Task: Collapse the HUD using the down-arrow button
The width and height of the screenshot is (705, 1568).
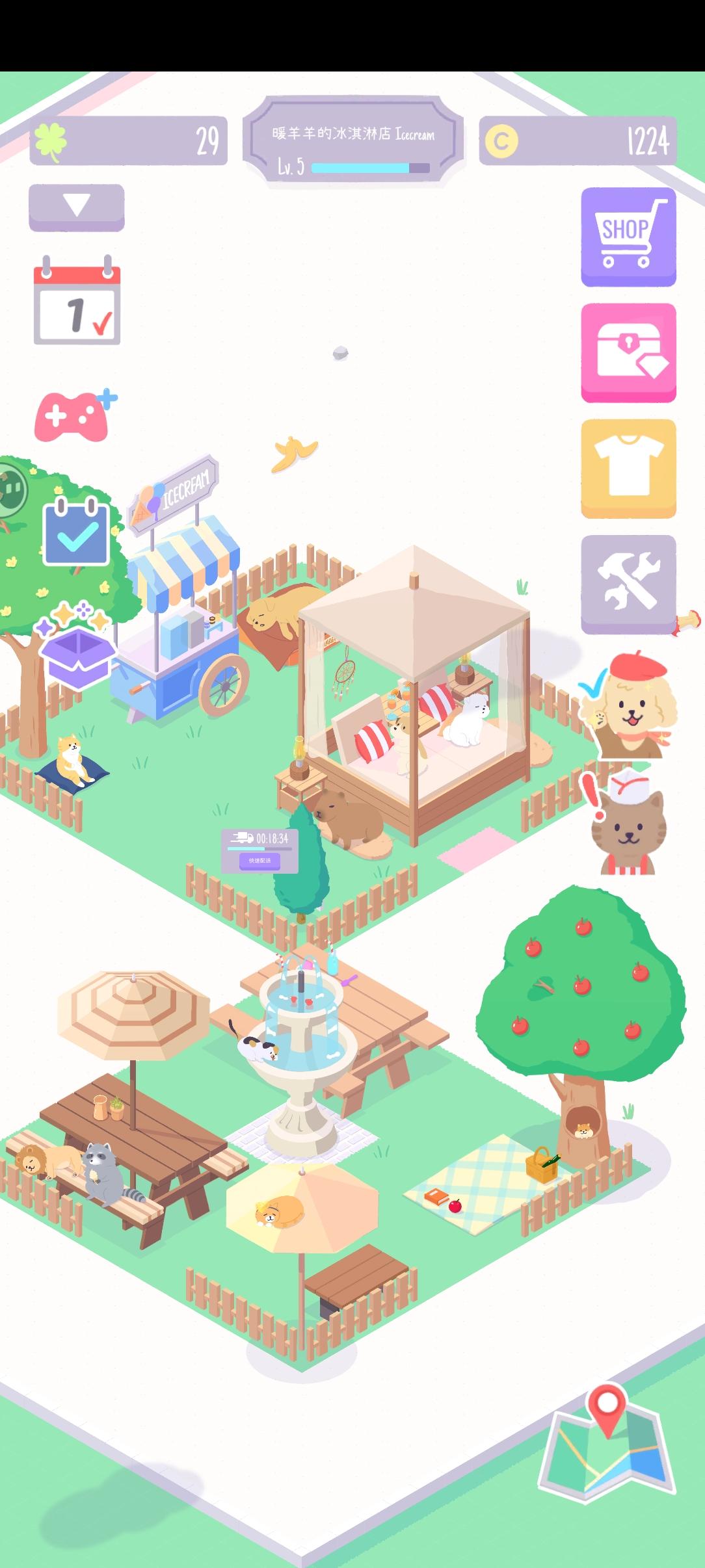Action: click(x=76, y=207)
